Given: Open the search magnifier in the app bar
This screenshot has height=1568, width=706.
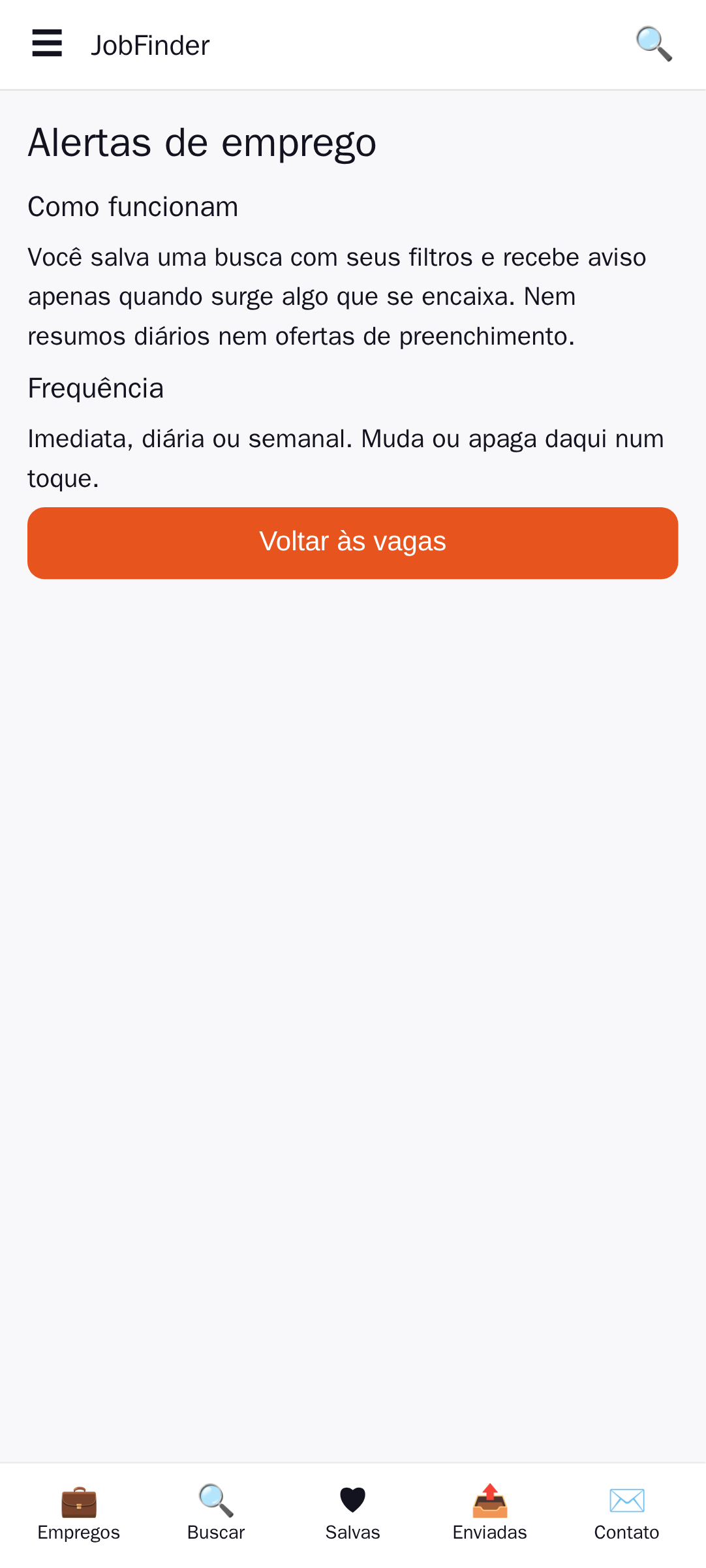Looking at the screenshot, I should pyautogui.click(x=654, y=44).
